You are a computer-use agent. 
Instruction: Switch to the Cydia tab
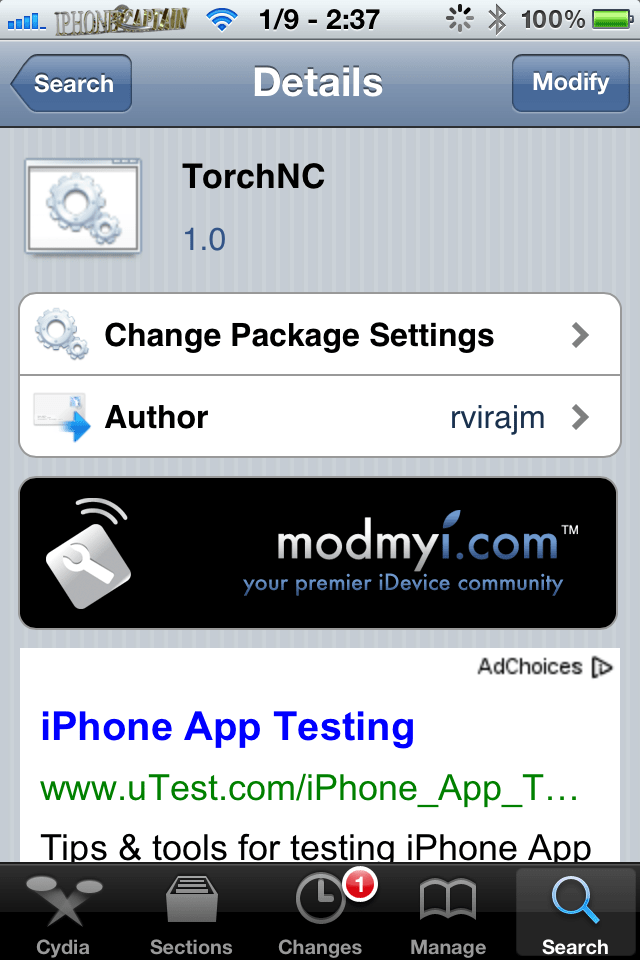(63, 912)
